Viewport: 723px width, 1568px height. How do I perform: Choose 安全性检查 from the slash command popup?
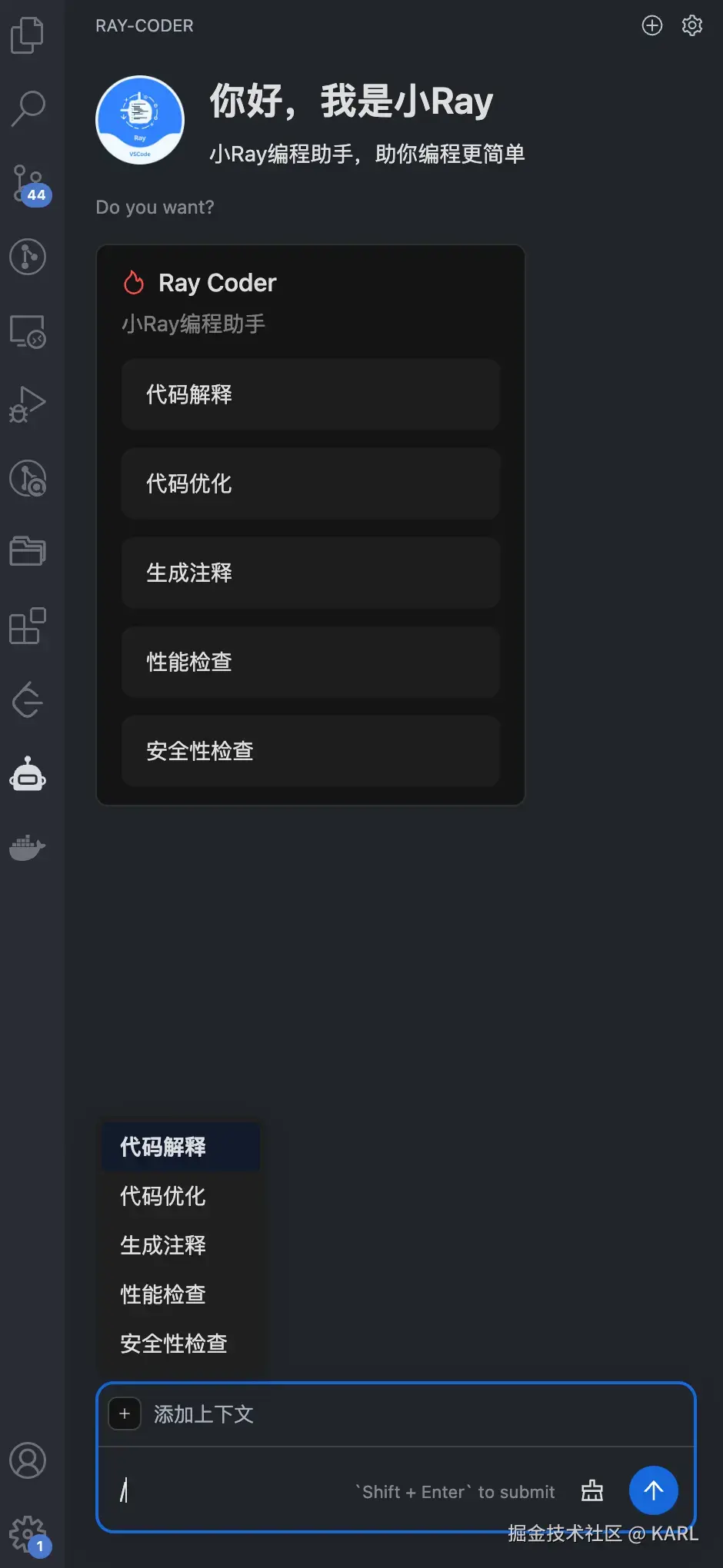click(180, 1344)
